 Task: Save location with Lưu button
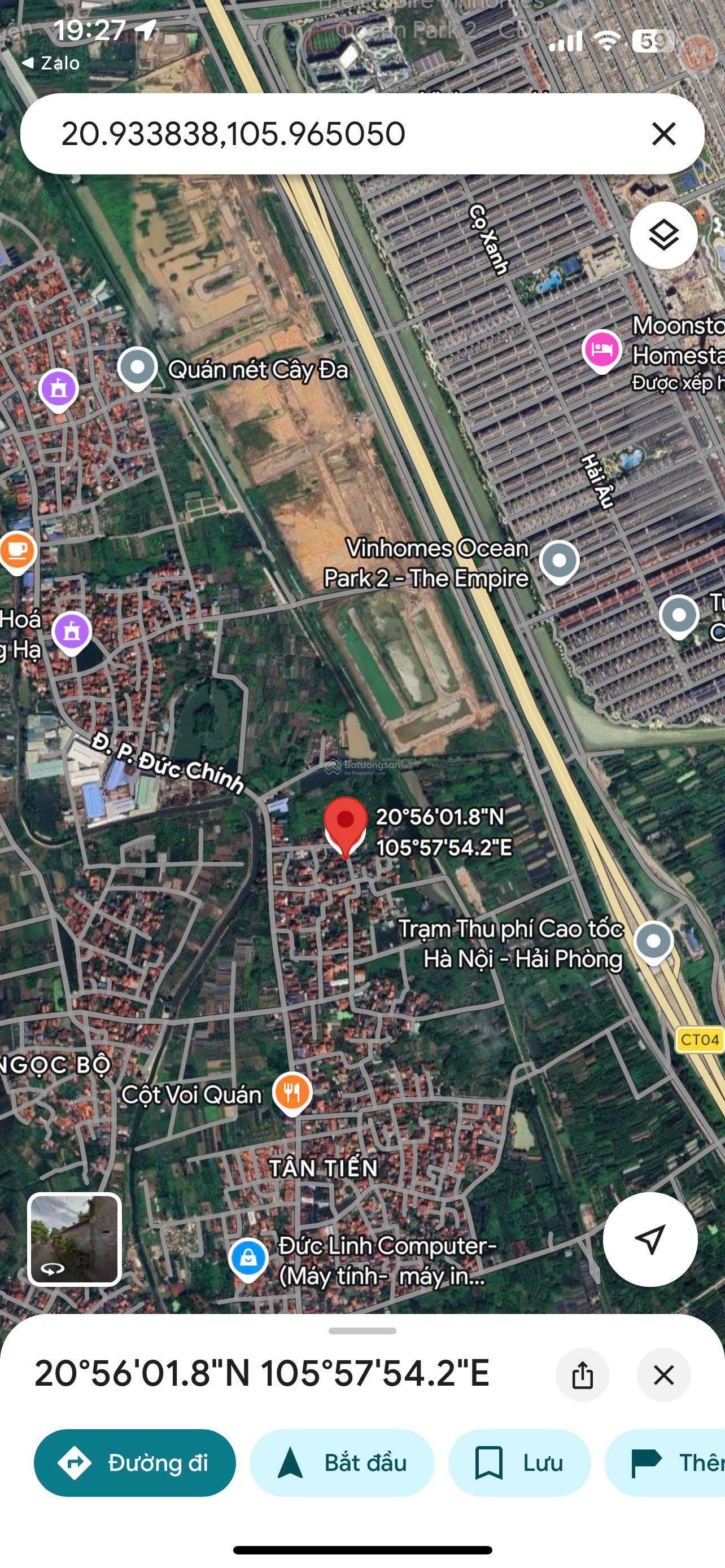[519, 1462]
